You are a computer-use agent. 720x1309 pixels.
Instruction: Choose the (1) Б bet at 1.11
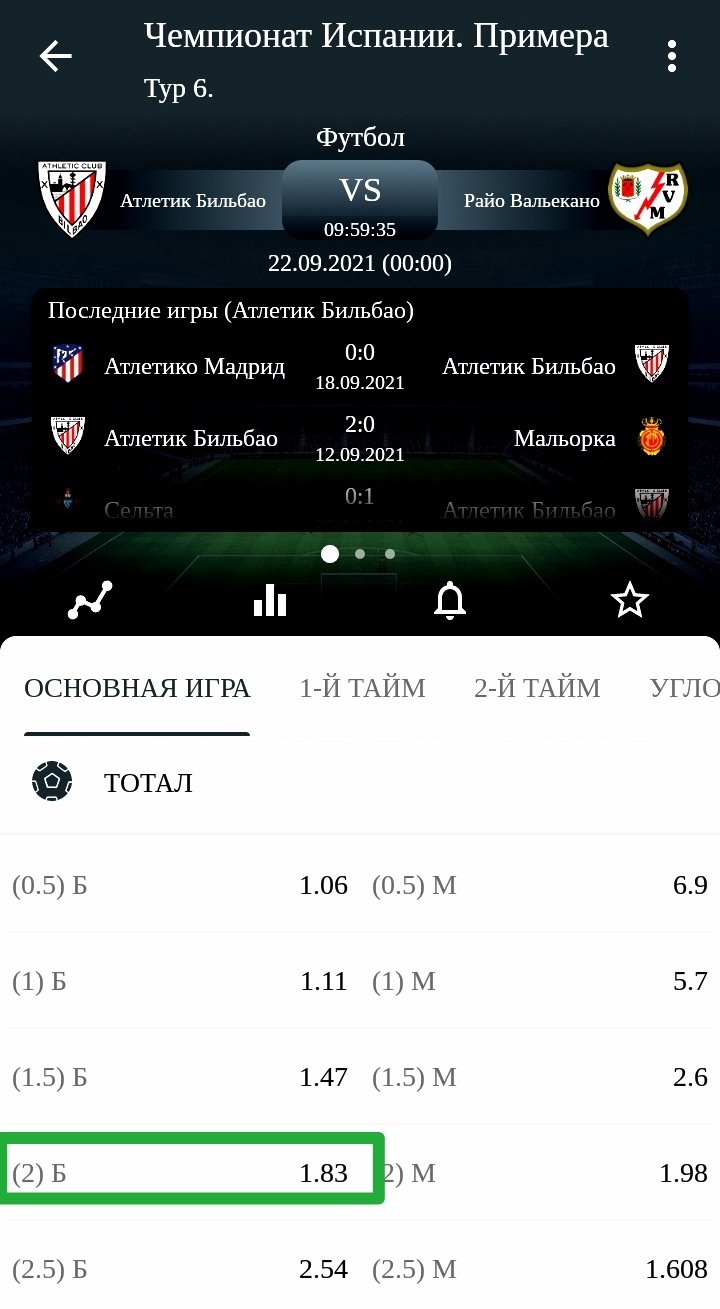tap(180, 981)
